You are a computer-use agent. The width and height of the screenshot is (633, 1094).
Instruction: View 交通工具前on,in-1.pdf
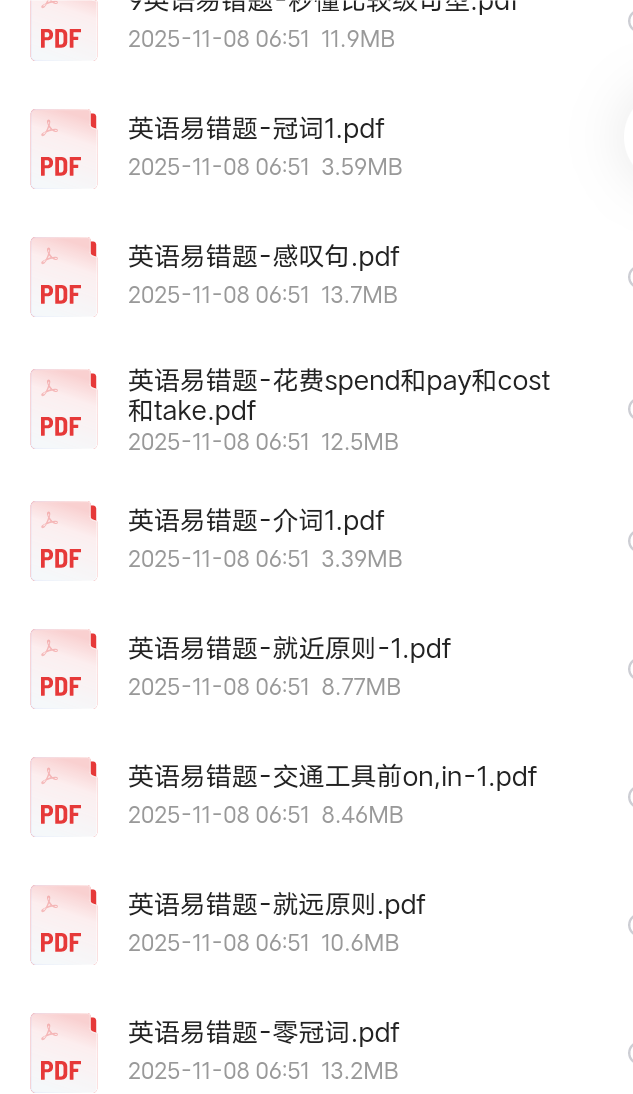(332, 777)
